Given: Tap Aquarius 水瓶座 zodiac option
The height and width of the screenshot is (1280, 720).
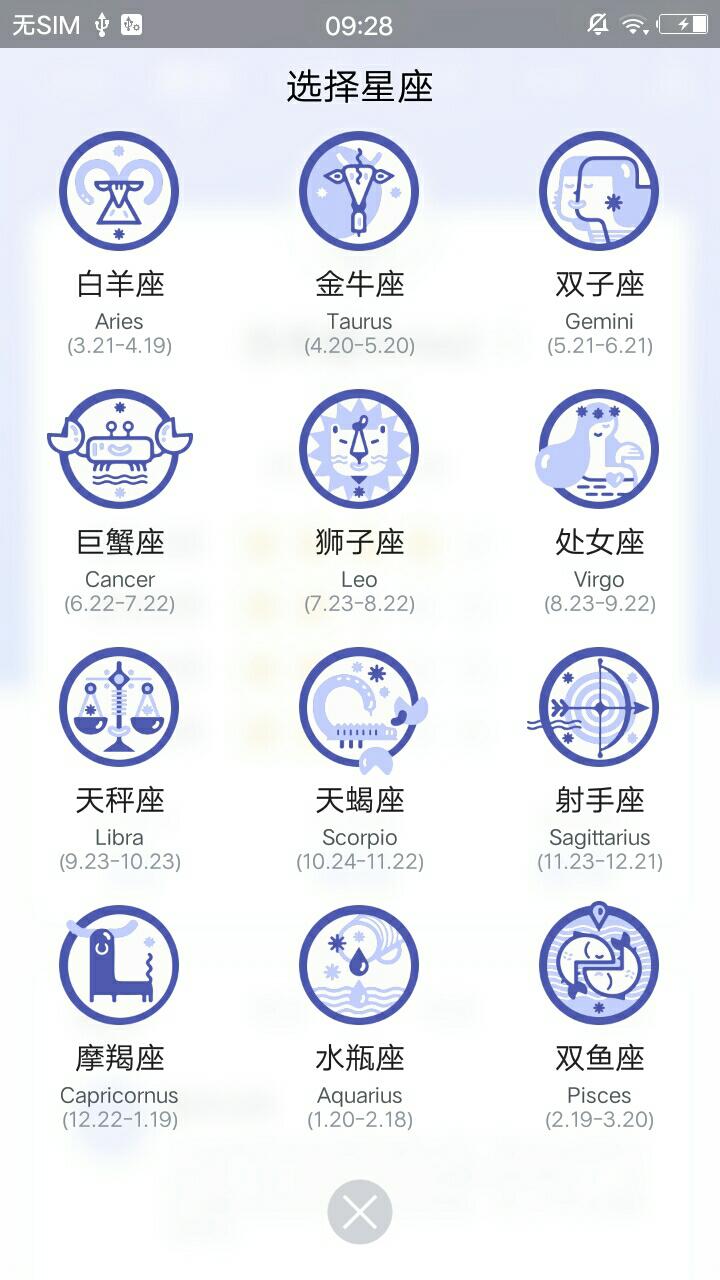Looking at the screenshot, I should pyautogui.click(x=359, y=1017).
